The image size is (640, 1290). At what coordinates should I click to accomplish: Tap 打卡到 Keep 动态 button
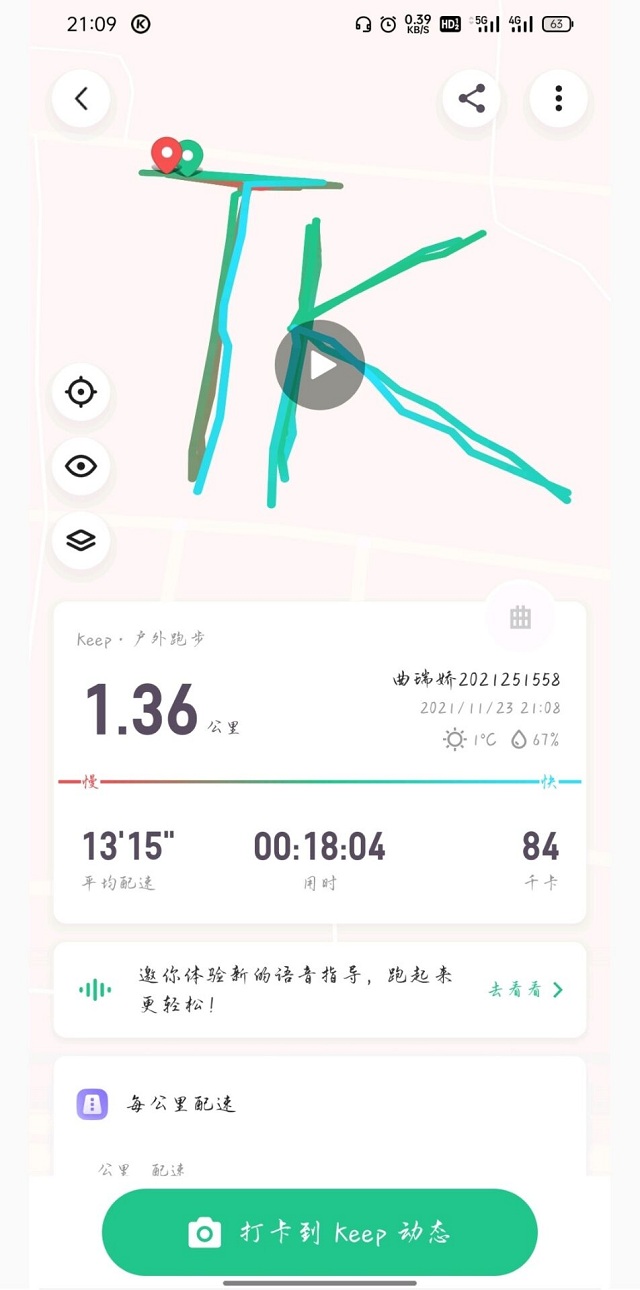[x=320, y=1232]
